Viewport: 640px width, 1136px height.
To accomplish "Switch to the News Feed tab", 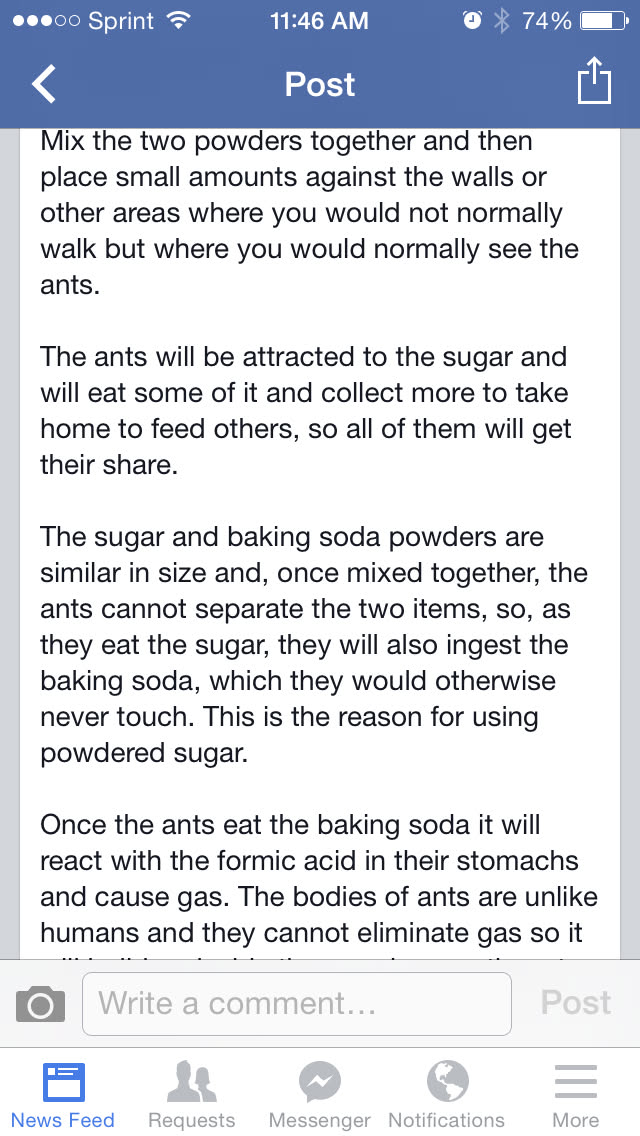I will point(63,1096).
